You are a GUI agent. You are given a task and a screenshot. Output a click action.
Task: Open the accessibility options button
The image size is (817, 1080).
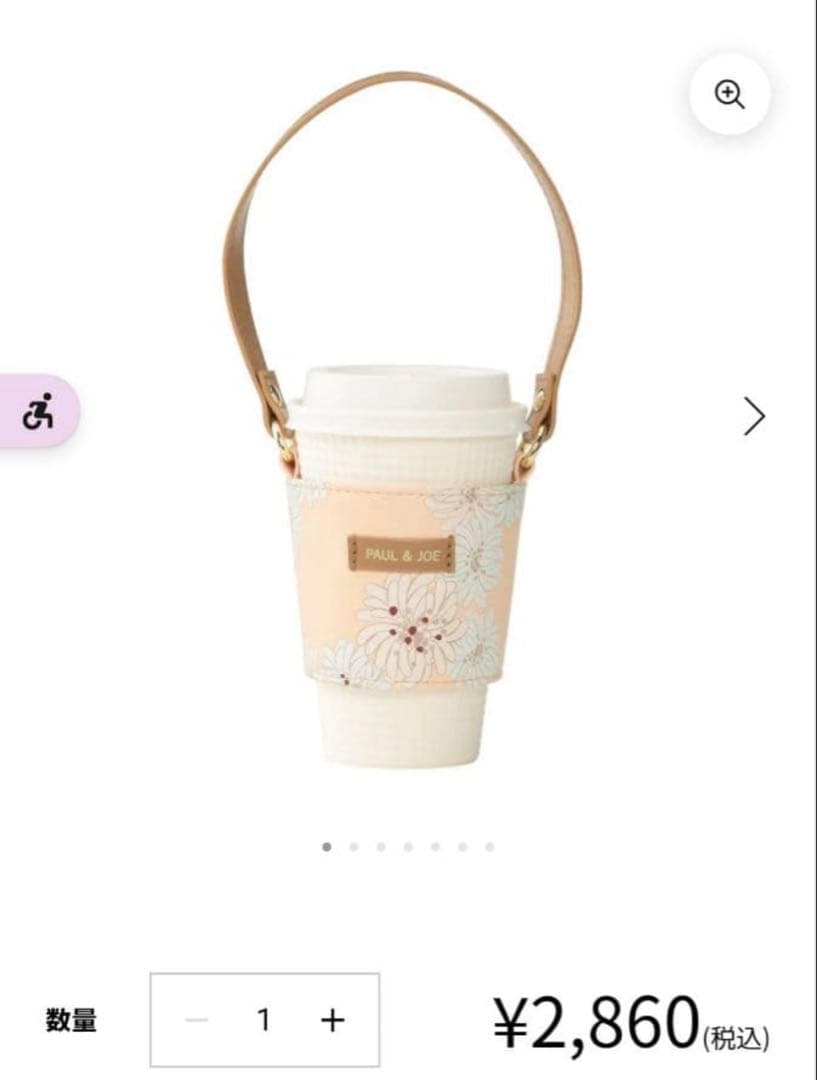(x=38, y=411)
